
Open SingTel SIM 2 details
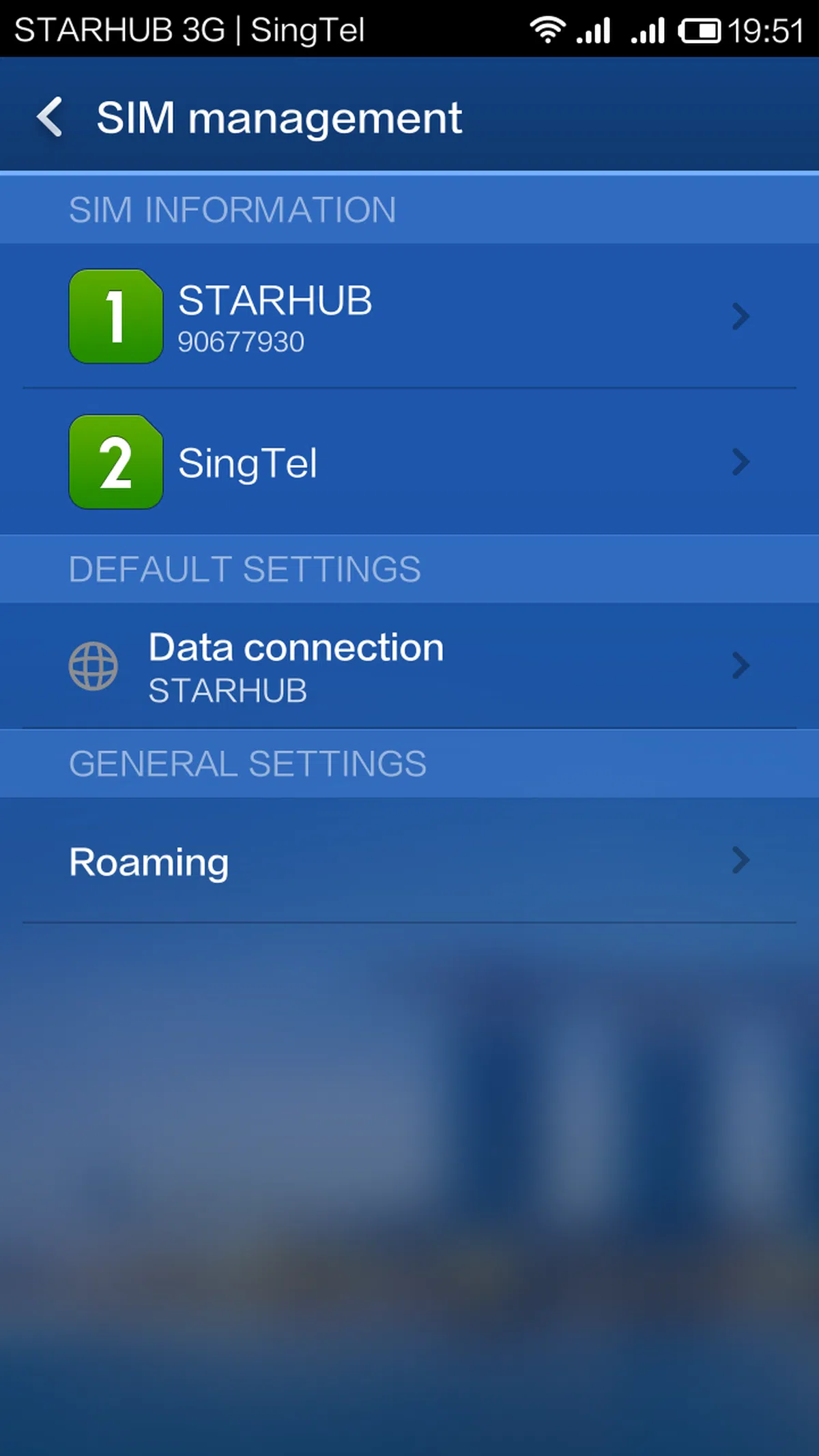click(x=409, y=463)
